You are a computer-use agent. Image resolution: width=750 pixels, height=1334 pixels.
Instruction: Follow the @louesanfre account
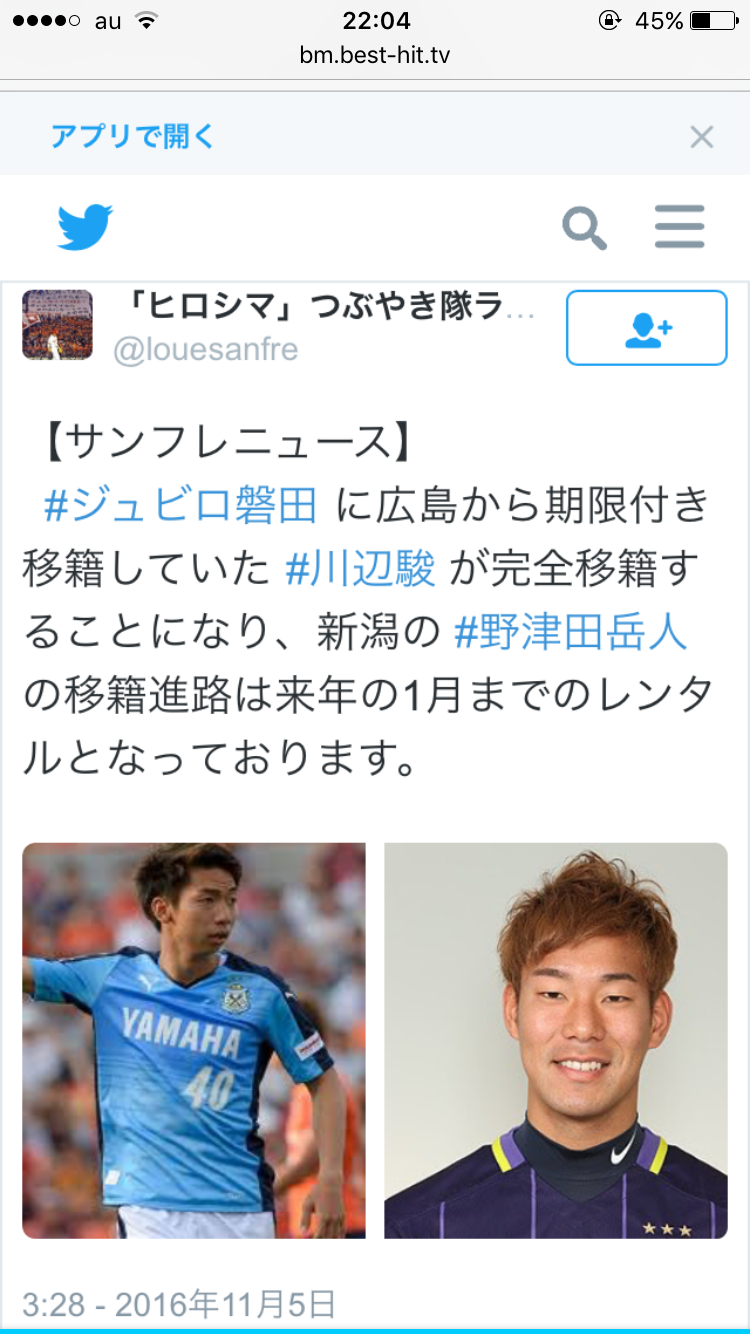pyautogui.click(x=646, y=328)
